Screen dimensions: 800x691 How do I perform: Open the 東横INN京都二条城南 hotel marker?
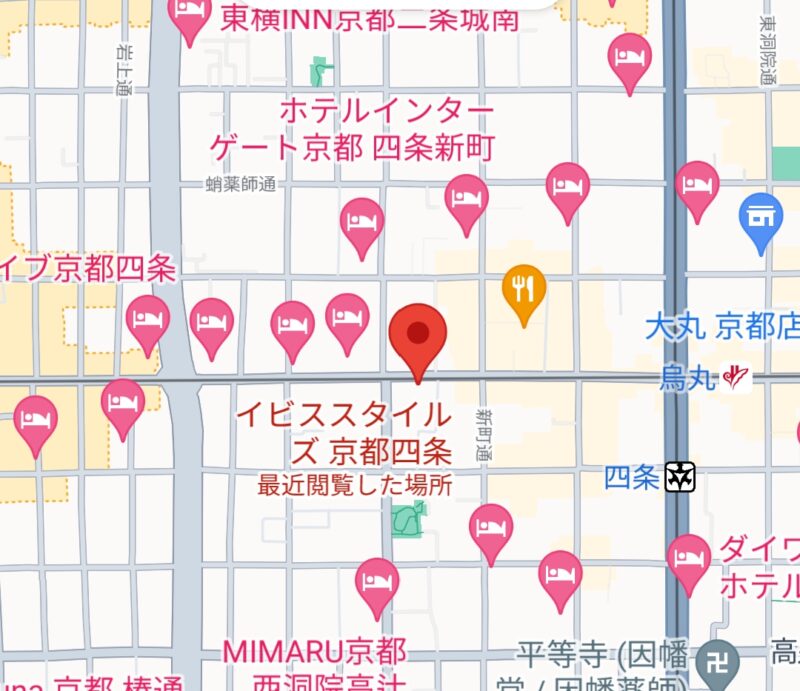click(191, 18)
